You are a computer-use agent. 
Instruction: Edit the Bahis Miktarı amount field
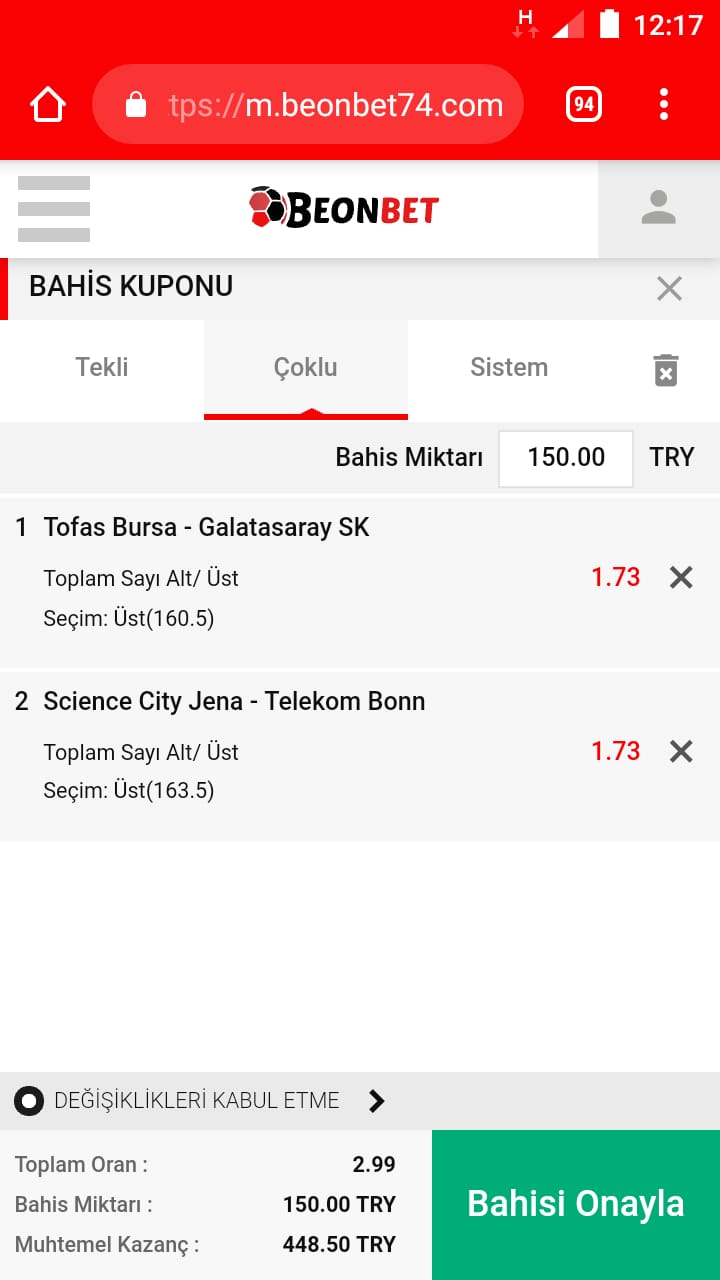click(x=566, y=458)
